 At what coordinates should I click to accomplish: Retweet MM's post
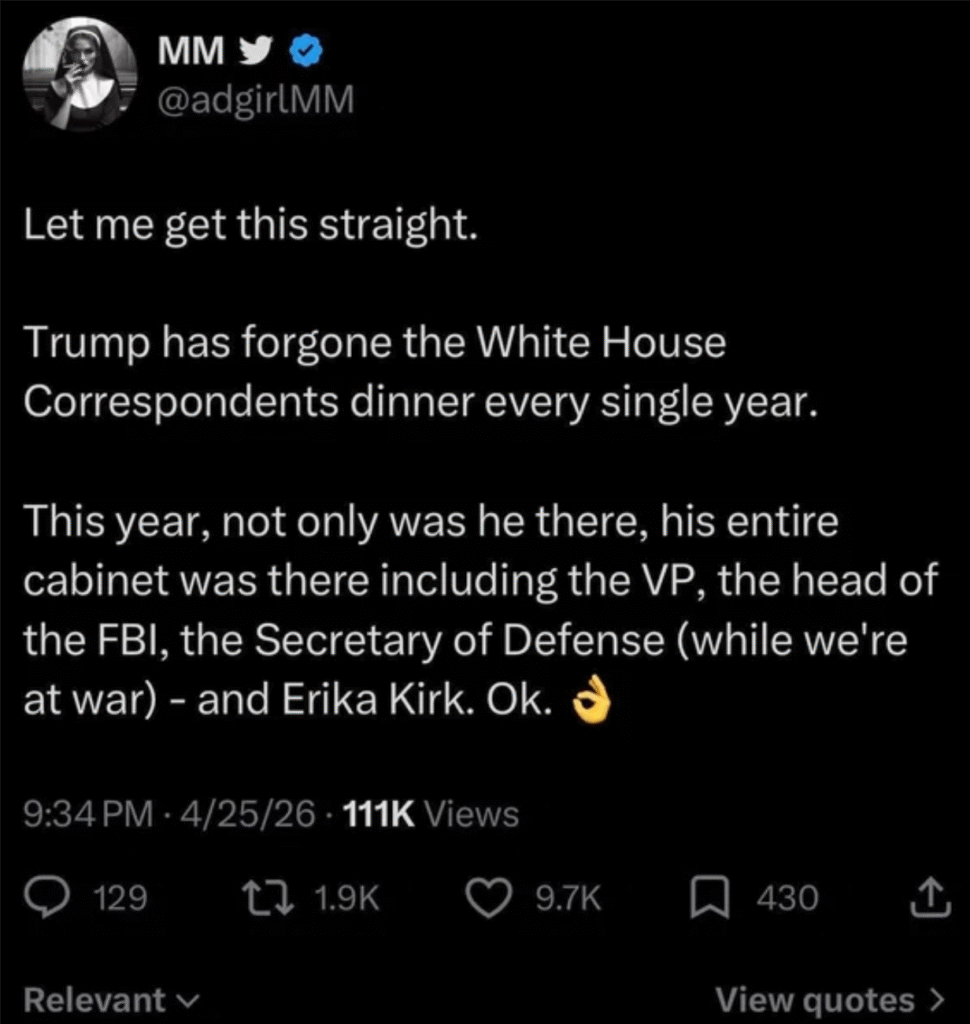(x=267, y=898)
